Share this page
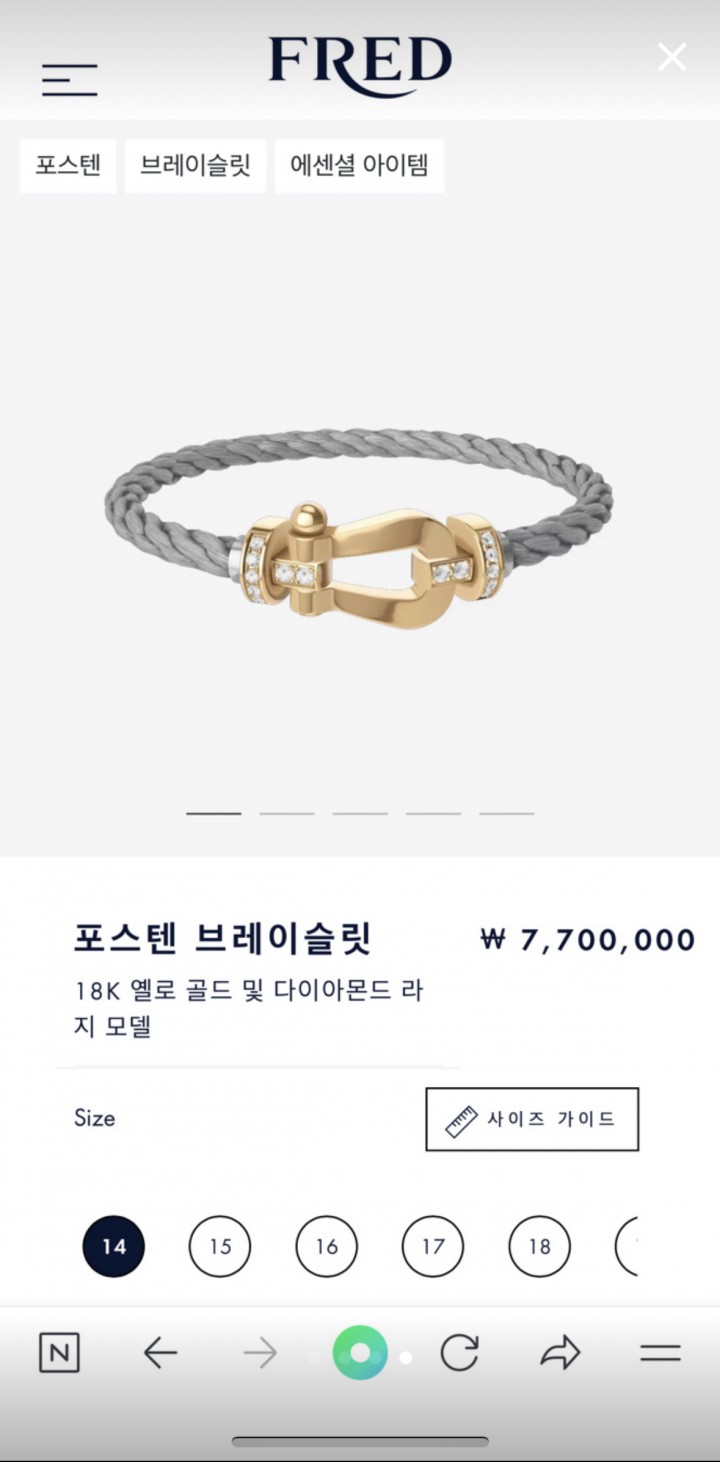The image size is (720, 1462). [560, 1353]
